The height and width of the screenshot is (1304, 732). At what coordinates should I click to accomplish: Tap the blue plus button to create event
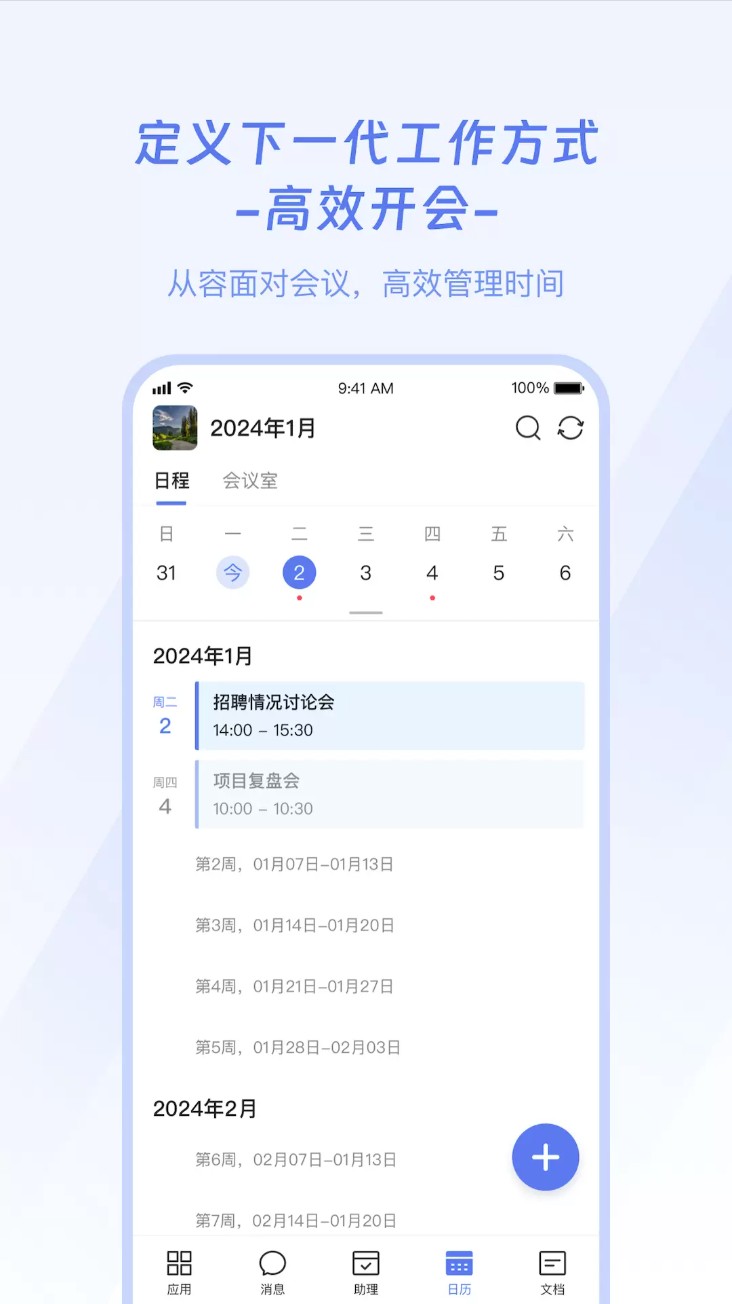point(545,1157)
